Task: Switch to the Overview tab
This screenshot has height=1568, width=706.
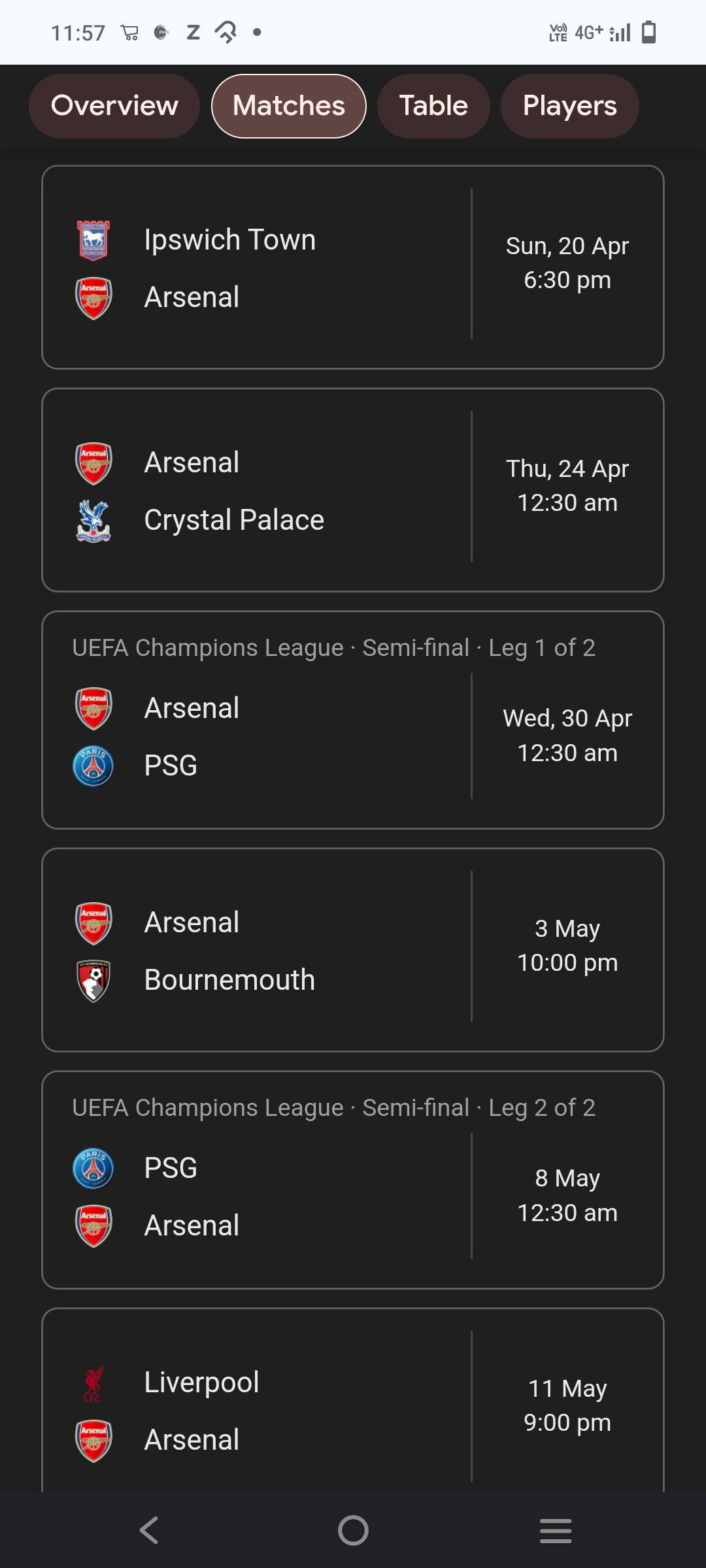Action: (x=114, y=106)
